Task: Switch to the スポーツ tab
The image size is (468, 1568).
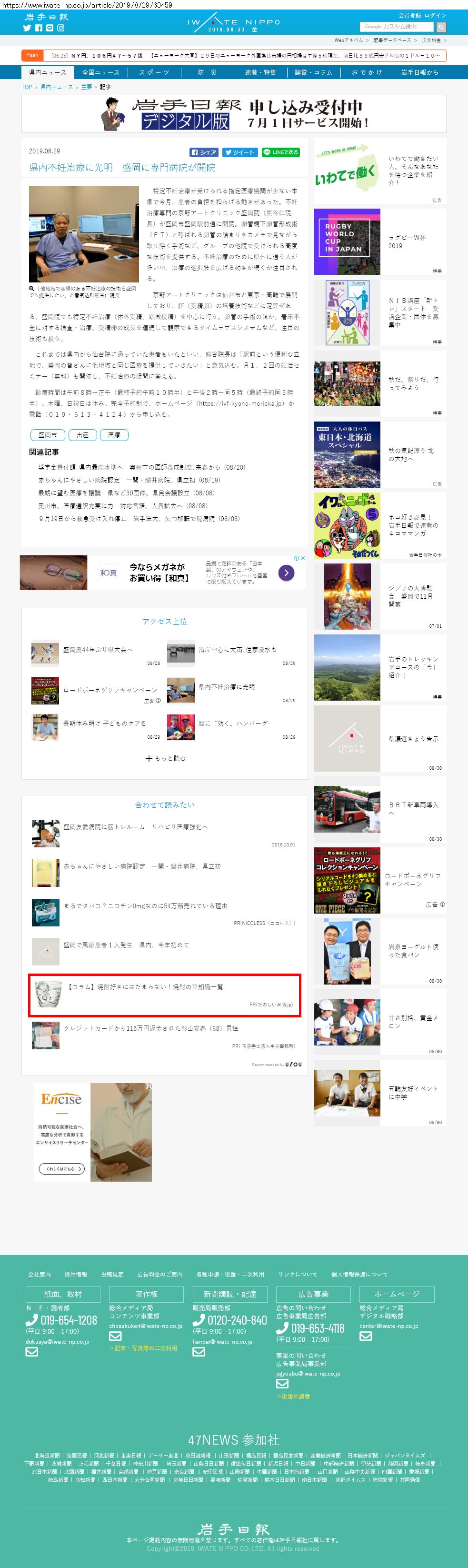Action: pyautogui.click(x=154, y=72)
